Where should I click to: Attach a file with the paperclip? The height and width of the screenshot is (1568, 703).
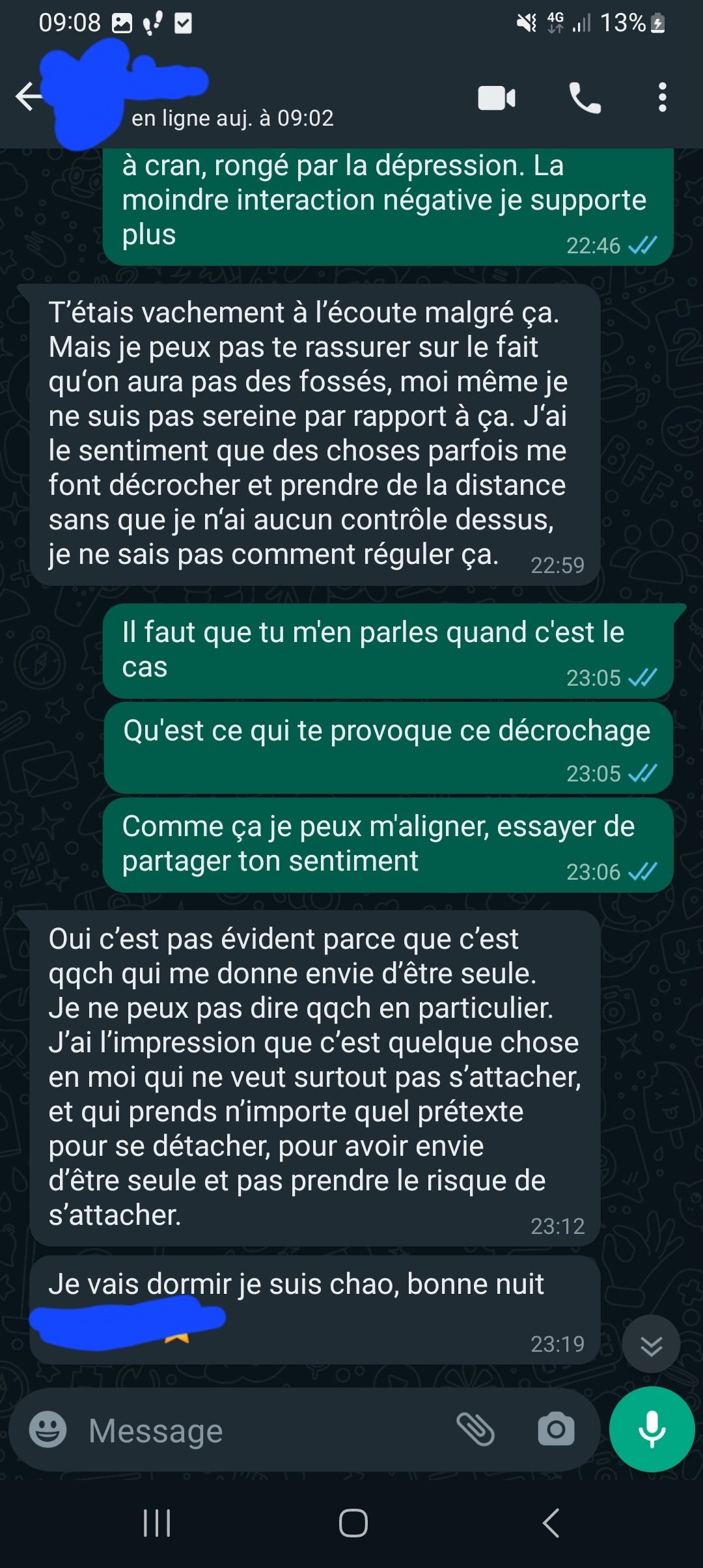475,1430
